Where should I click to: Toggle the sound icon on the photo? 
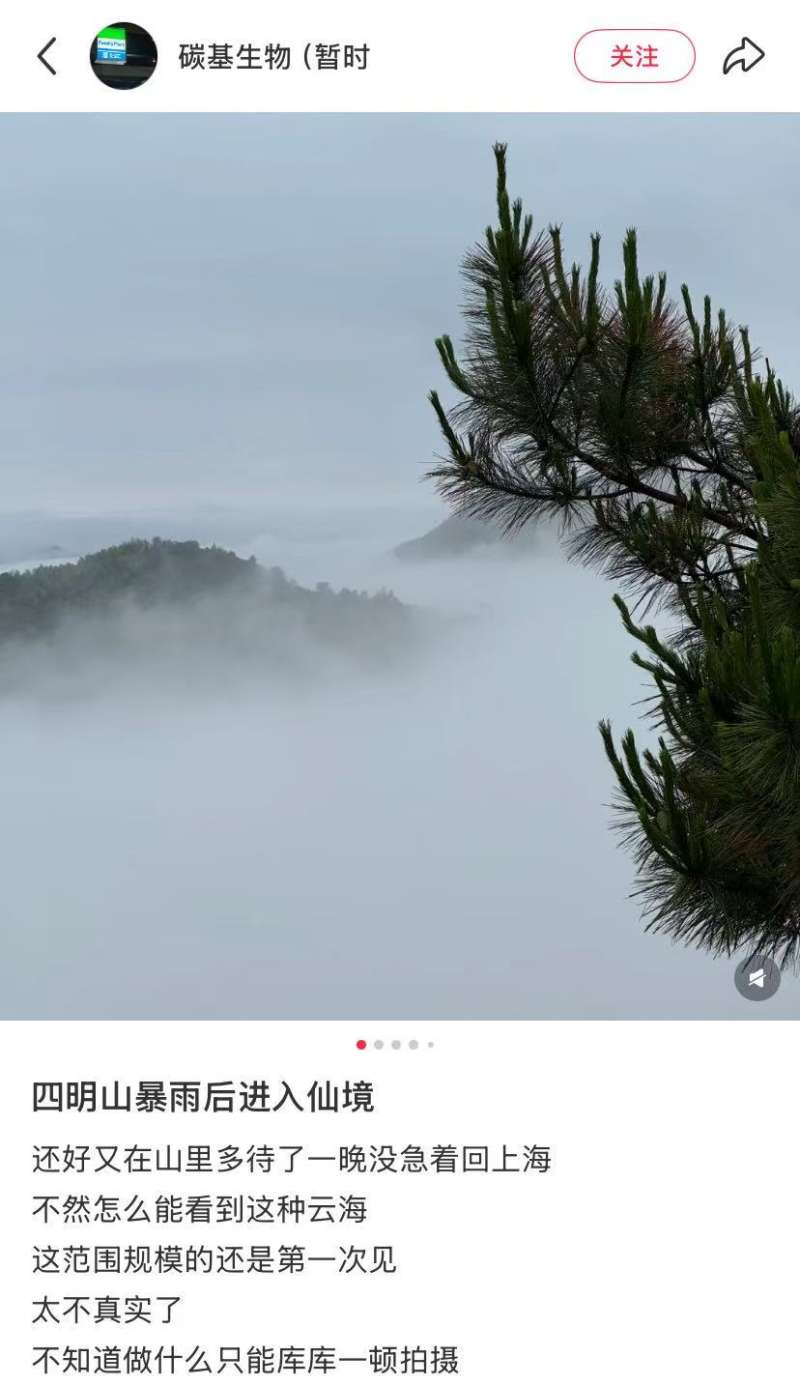tap(757, 977)
